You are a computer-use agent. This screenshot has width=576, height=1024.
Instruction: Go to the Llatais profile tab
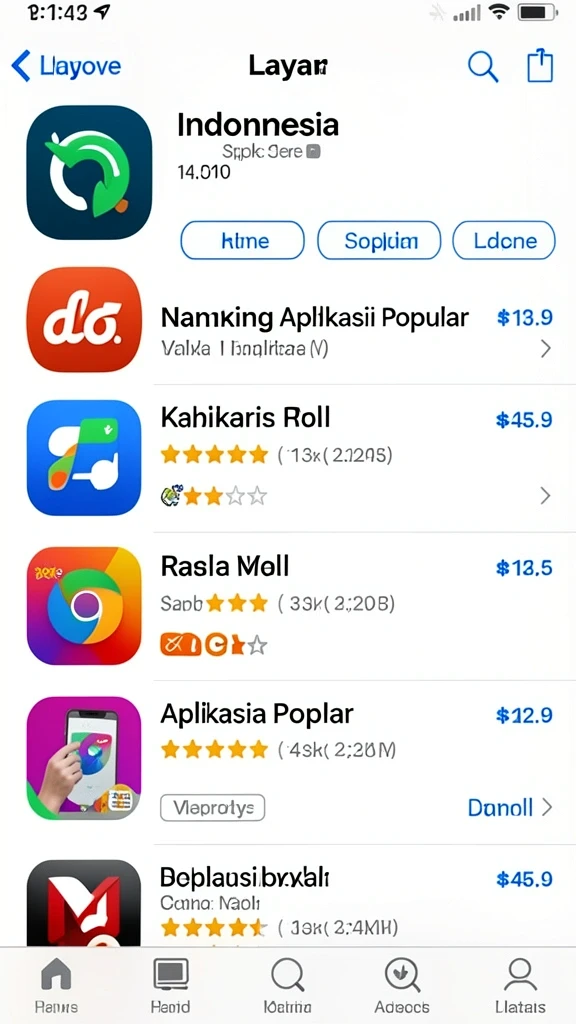click(520, 986)
